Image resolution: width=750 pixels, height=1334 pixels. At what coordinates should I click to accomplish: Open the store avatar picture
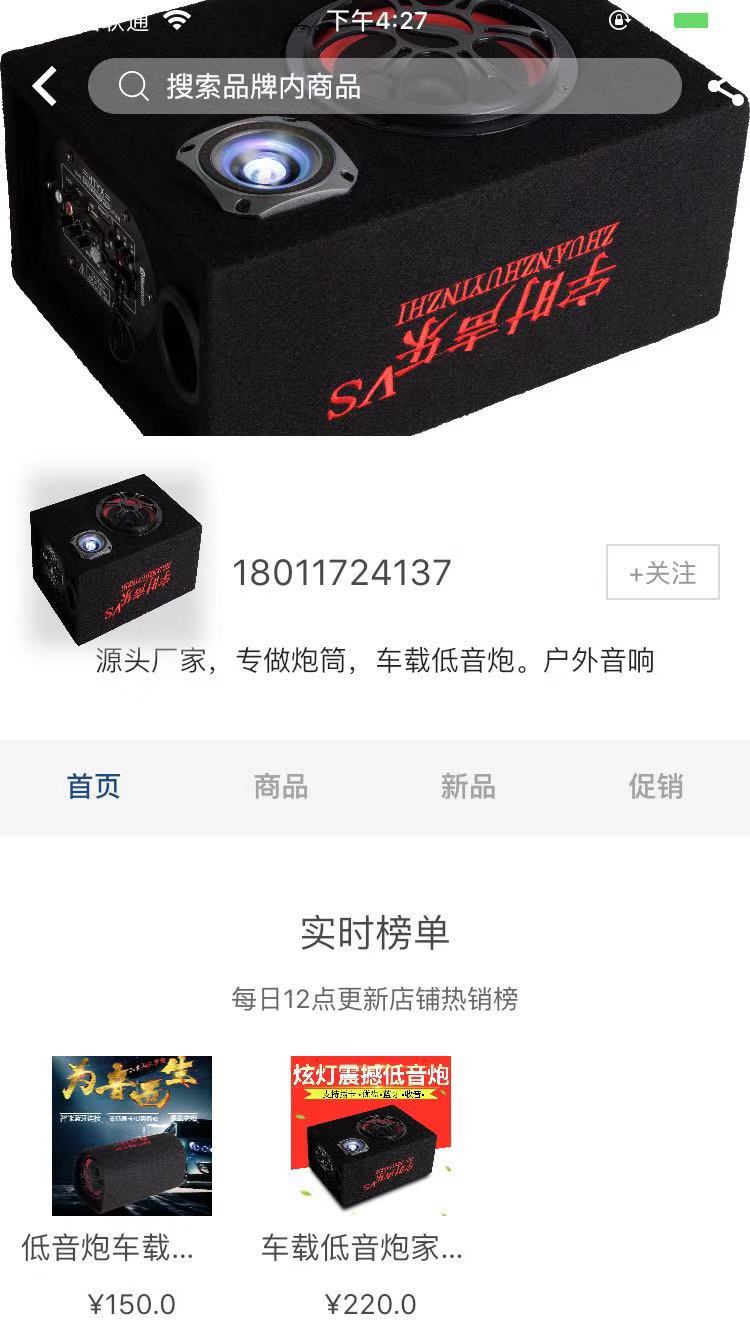[114, 558]
